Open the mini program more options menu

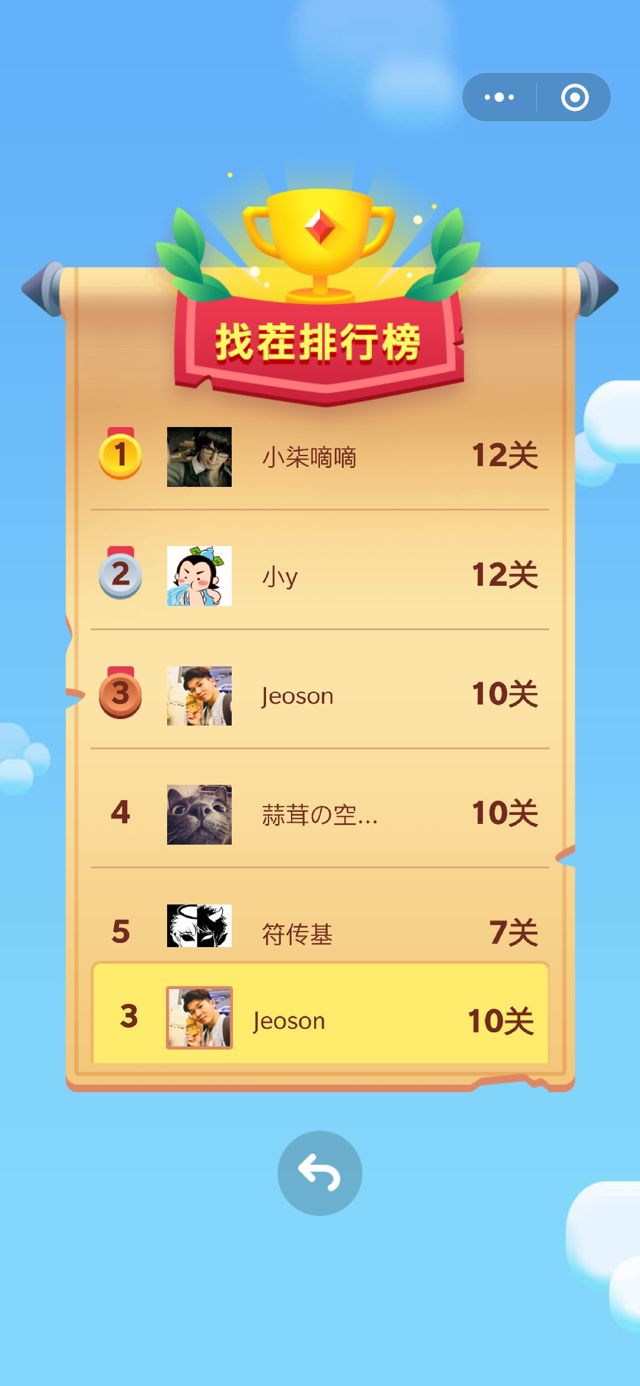(x=499, y=97)
